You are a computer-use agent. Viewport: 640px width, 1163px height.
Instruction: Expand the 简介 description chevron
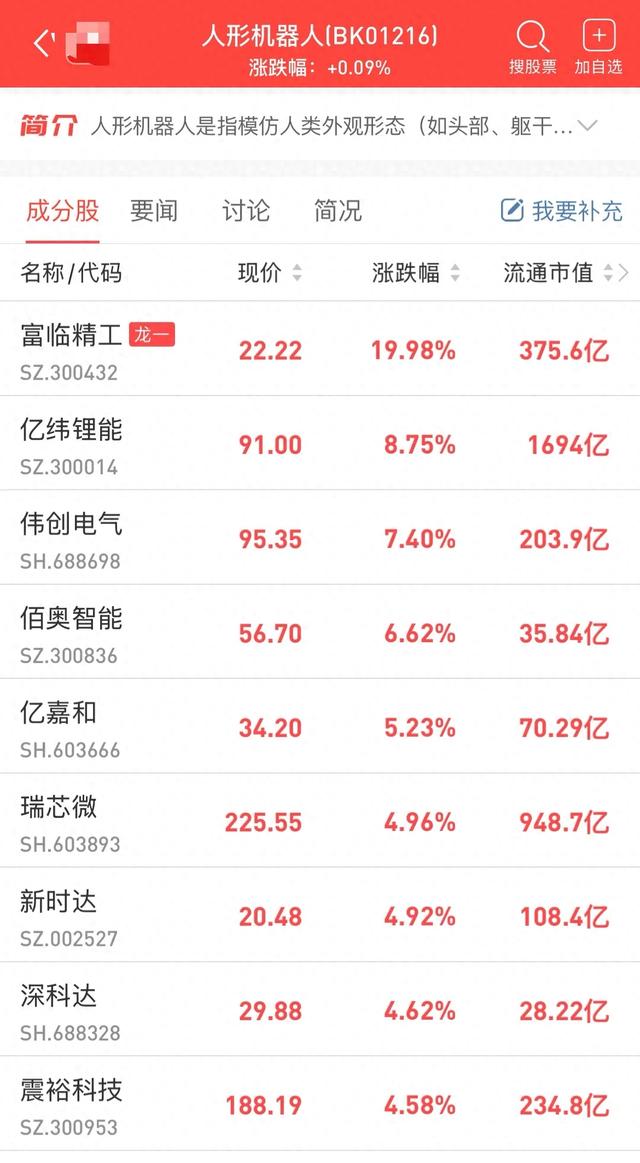(x=588, y=126)
